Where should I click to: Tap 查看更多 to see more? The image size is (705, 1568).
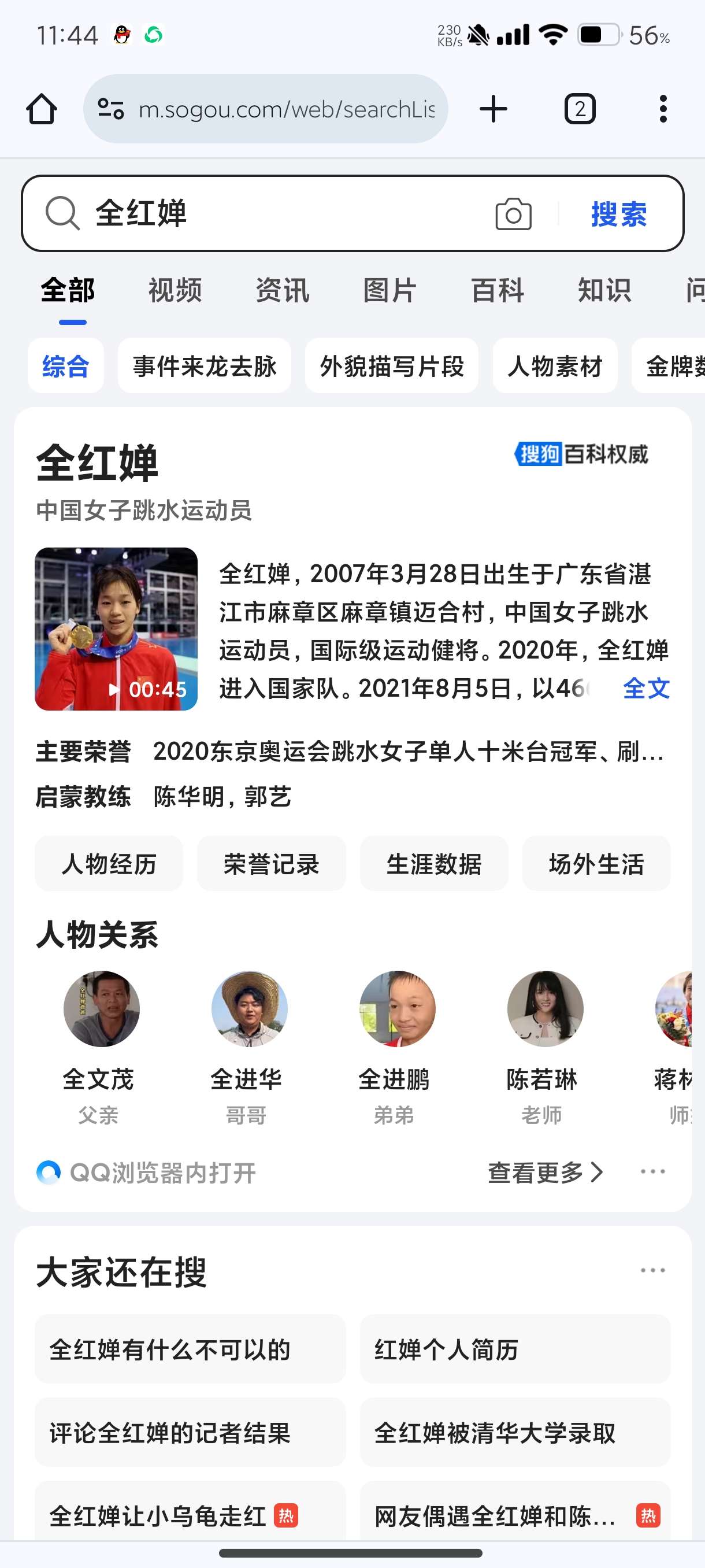(x=545, y=1173)
